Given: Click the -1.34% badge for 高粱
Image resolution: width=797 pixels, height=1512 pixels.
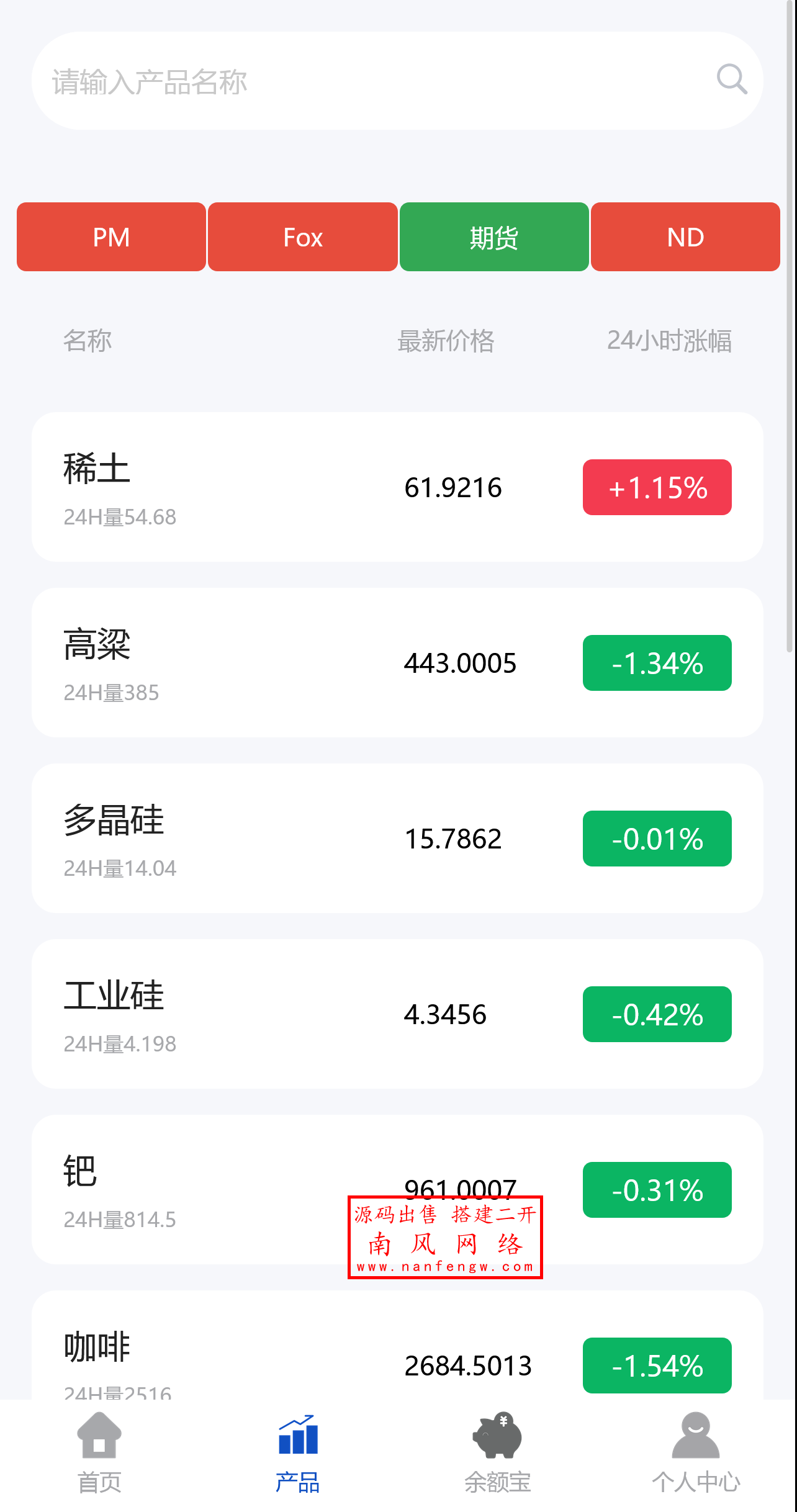Looking at the screenshot, I should 657,663.
